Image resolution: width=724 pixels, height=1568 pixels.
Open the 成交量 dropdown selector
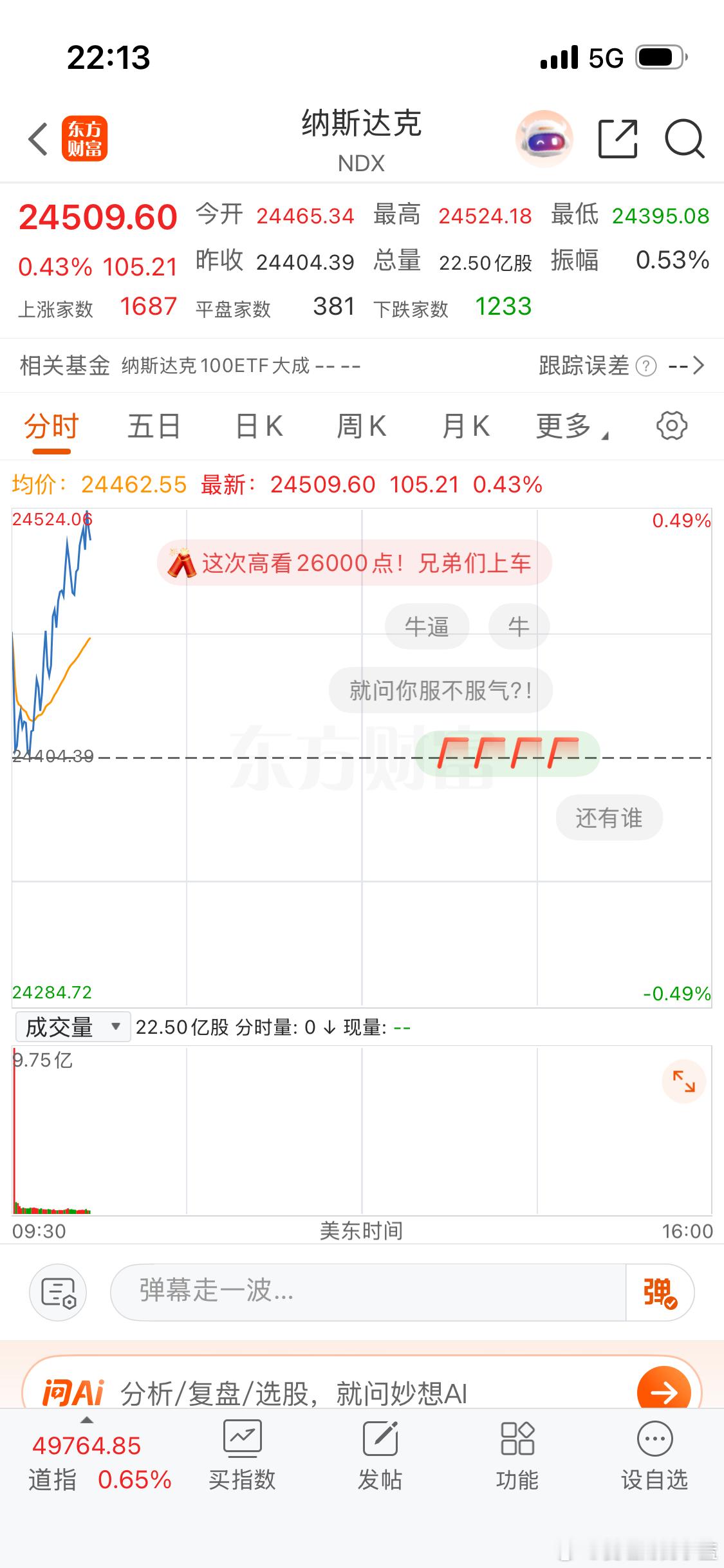tap(72, 1027)
